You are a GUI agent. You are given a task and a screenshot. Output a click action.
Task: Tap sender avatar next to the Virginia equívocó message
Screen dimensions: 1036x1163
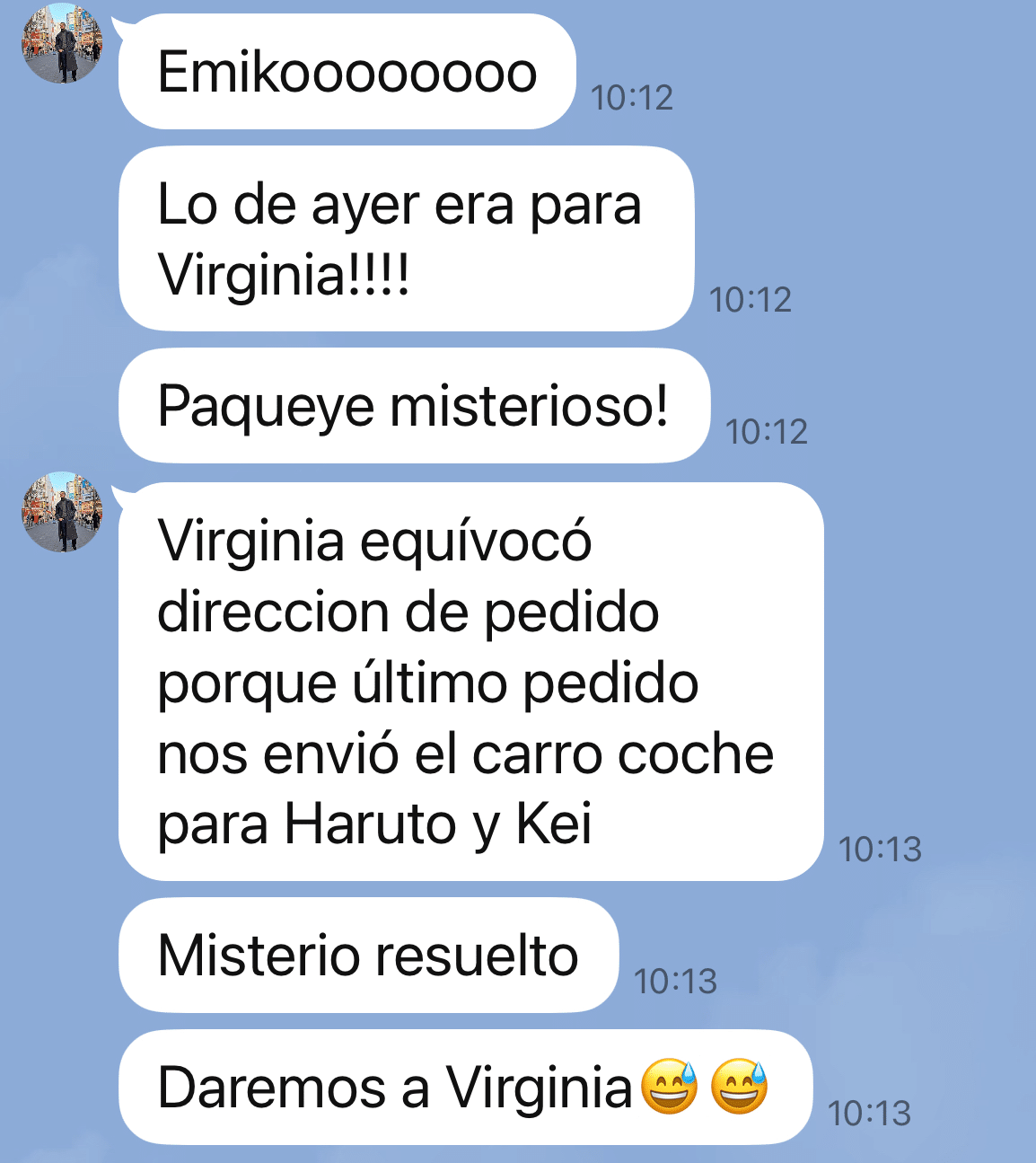62,512
